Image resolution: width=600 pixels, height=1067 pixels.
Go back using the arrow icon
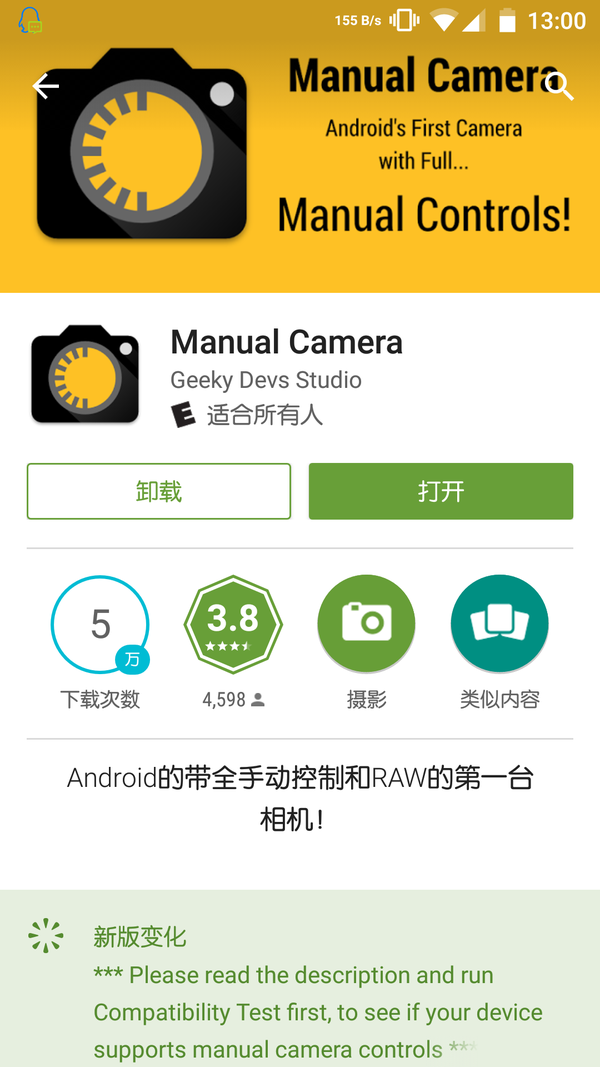pos(46,87)
